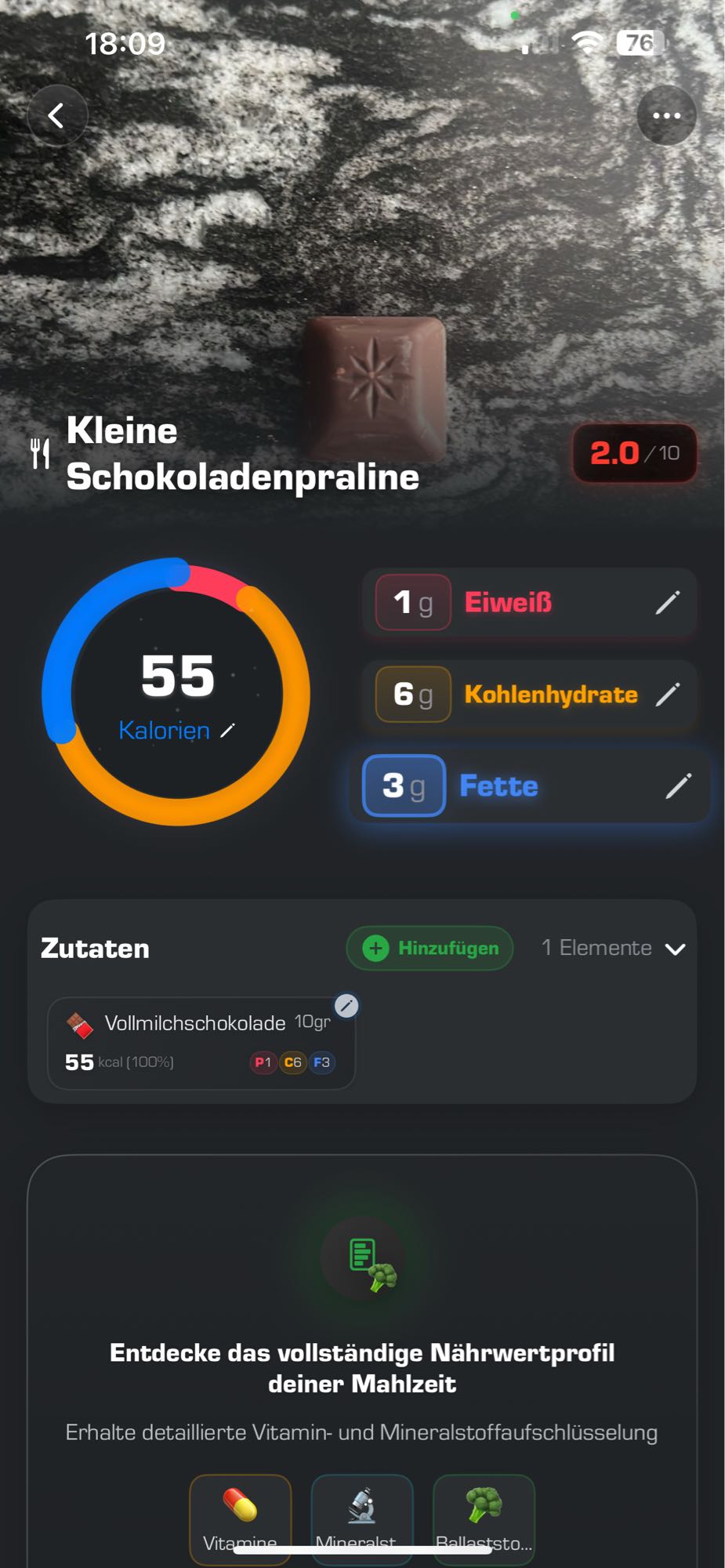Click the C6 carbohydrate badge
Image resolution: width=725 pixels, height=1568 pixels.
(292, 1063)
